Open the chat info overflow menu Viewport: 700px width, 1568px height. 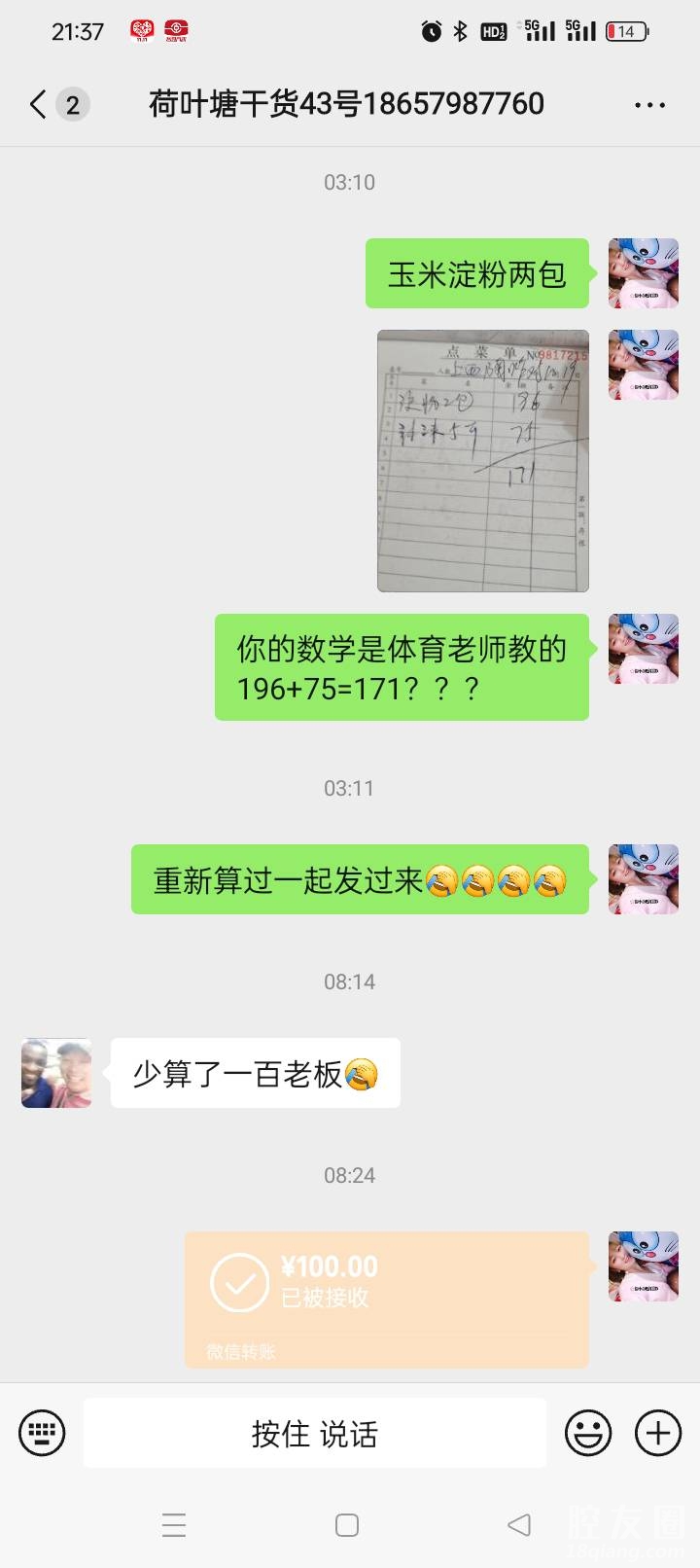pos(649,105)
